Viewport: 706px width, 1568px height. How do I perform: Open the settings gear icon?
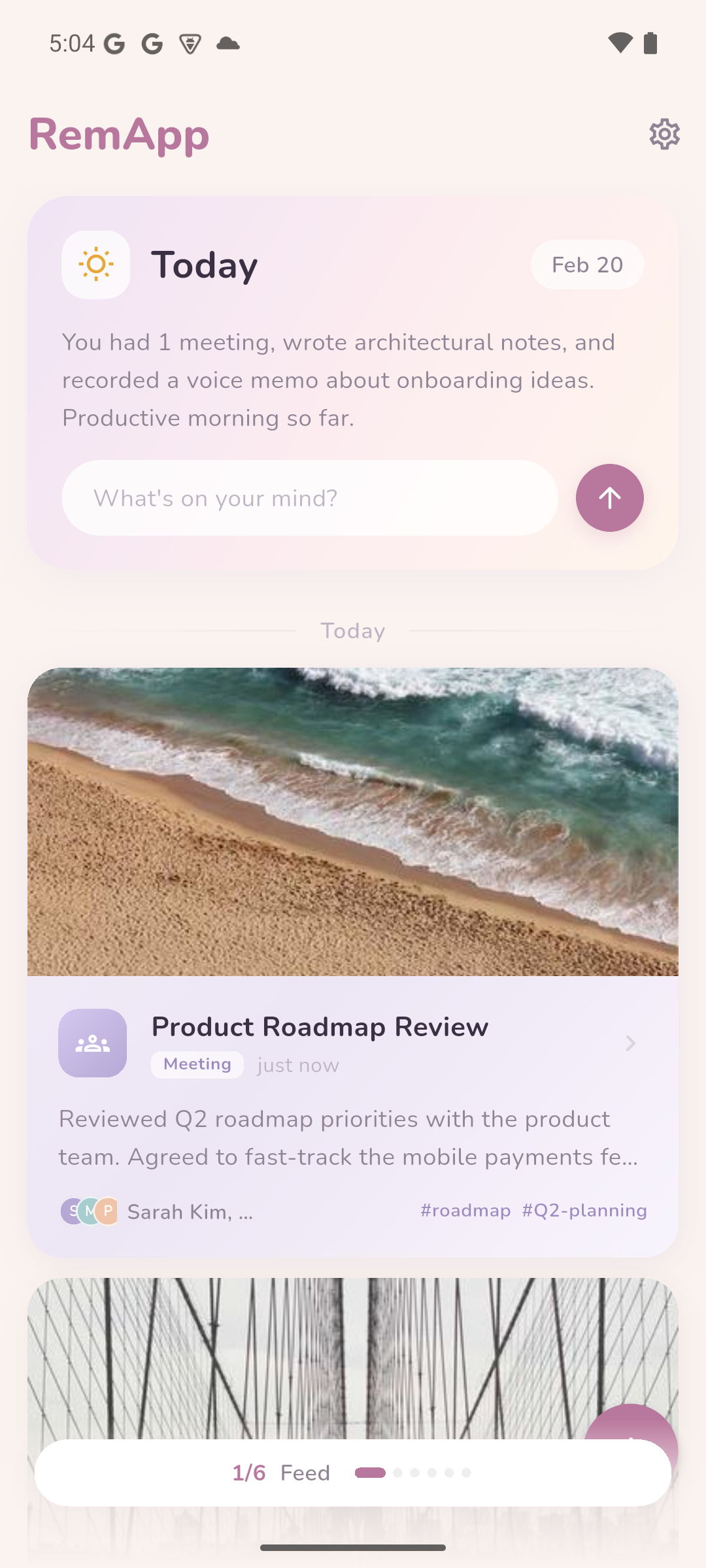tap(664, 134)
